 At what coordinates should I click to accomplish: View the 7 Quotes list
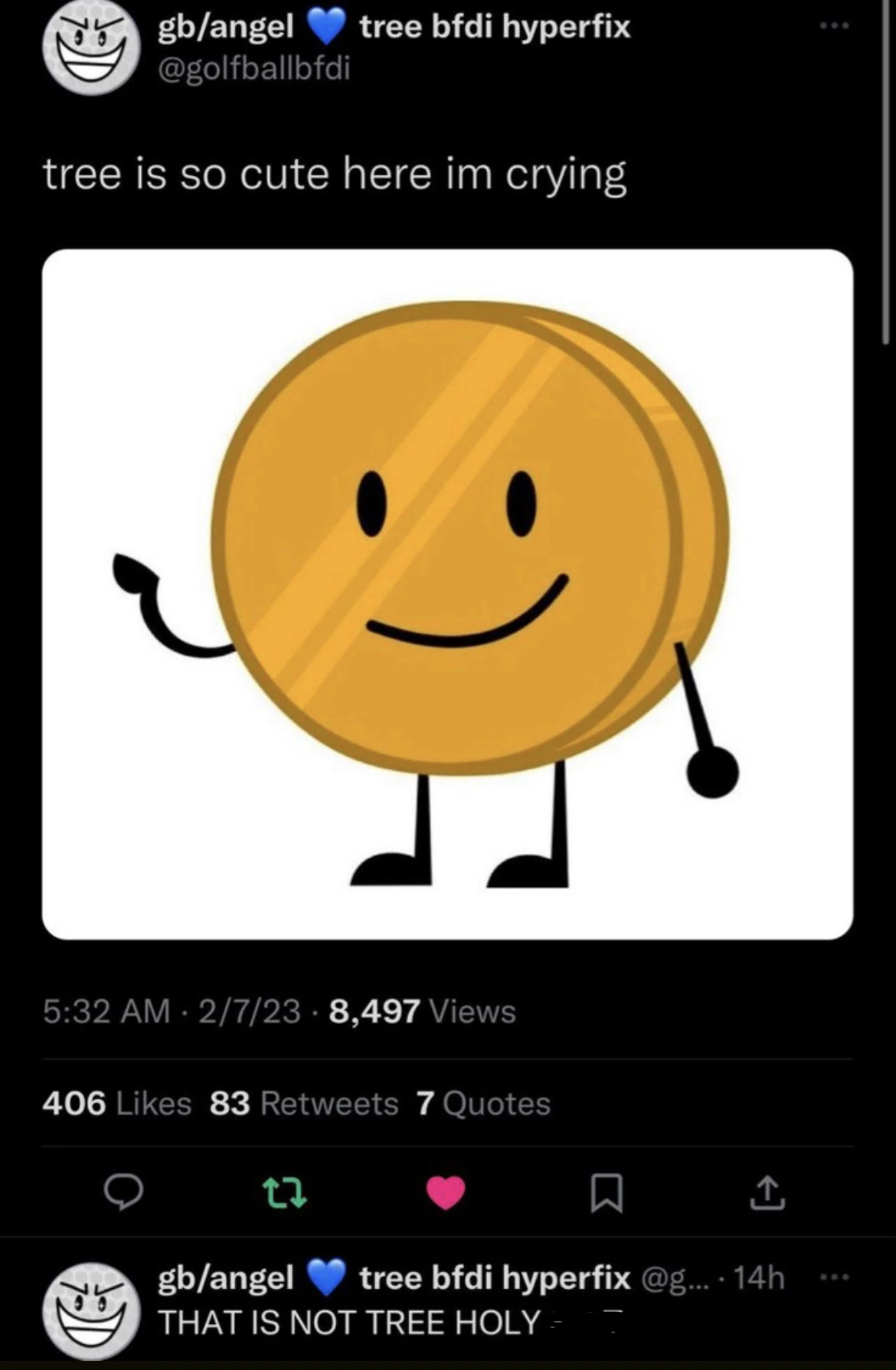point(483,1104)
